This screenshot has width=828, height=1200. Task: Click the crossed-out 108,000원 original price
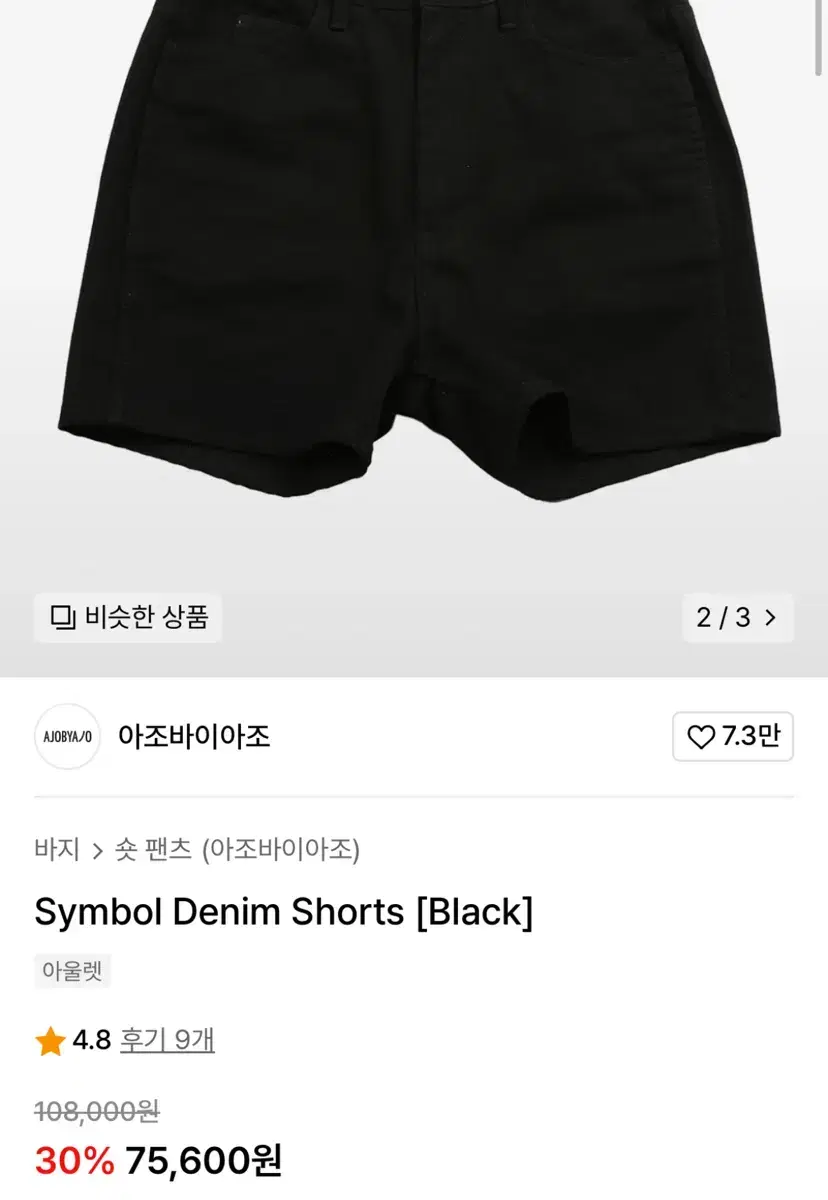[x=93, y=1111]
